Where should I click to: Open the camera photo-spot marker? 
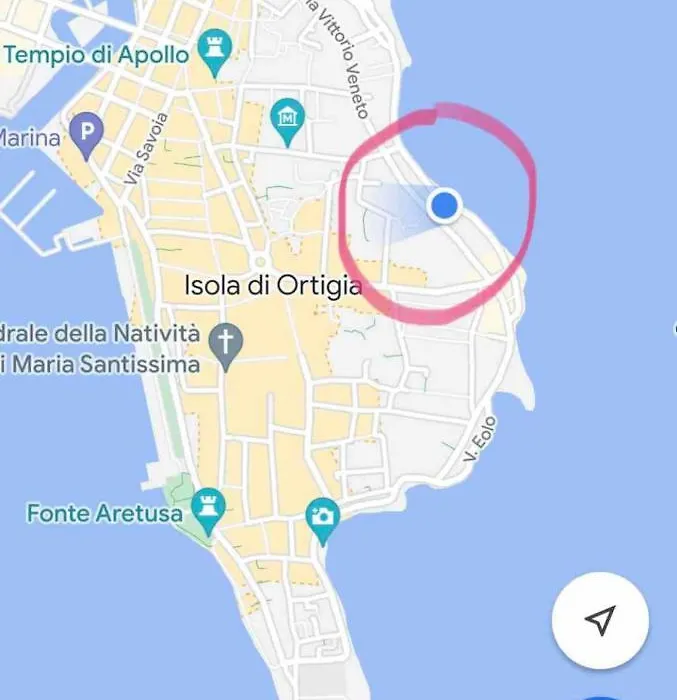322,517
